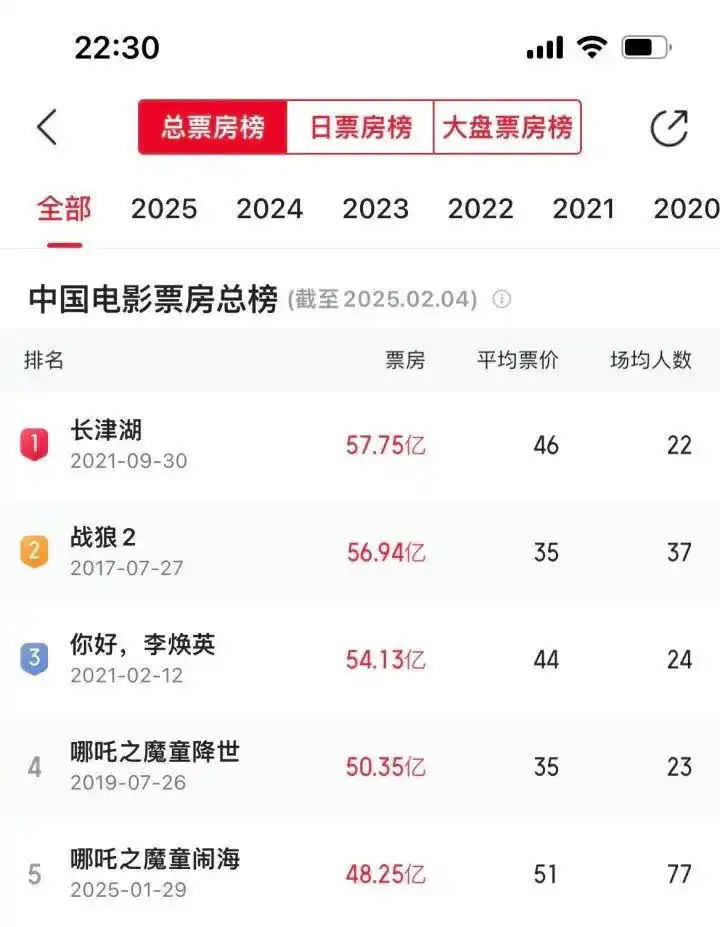
Task: Switch to the 日票房榜 tab
Action: [x=360, y=128]
